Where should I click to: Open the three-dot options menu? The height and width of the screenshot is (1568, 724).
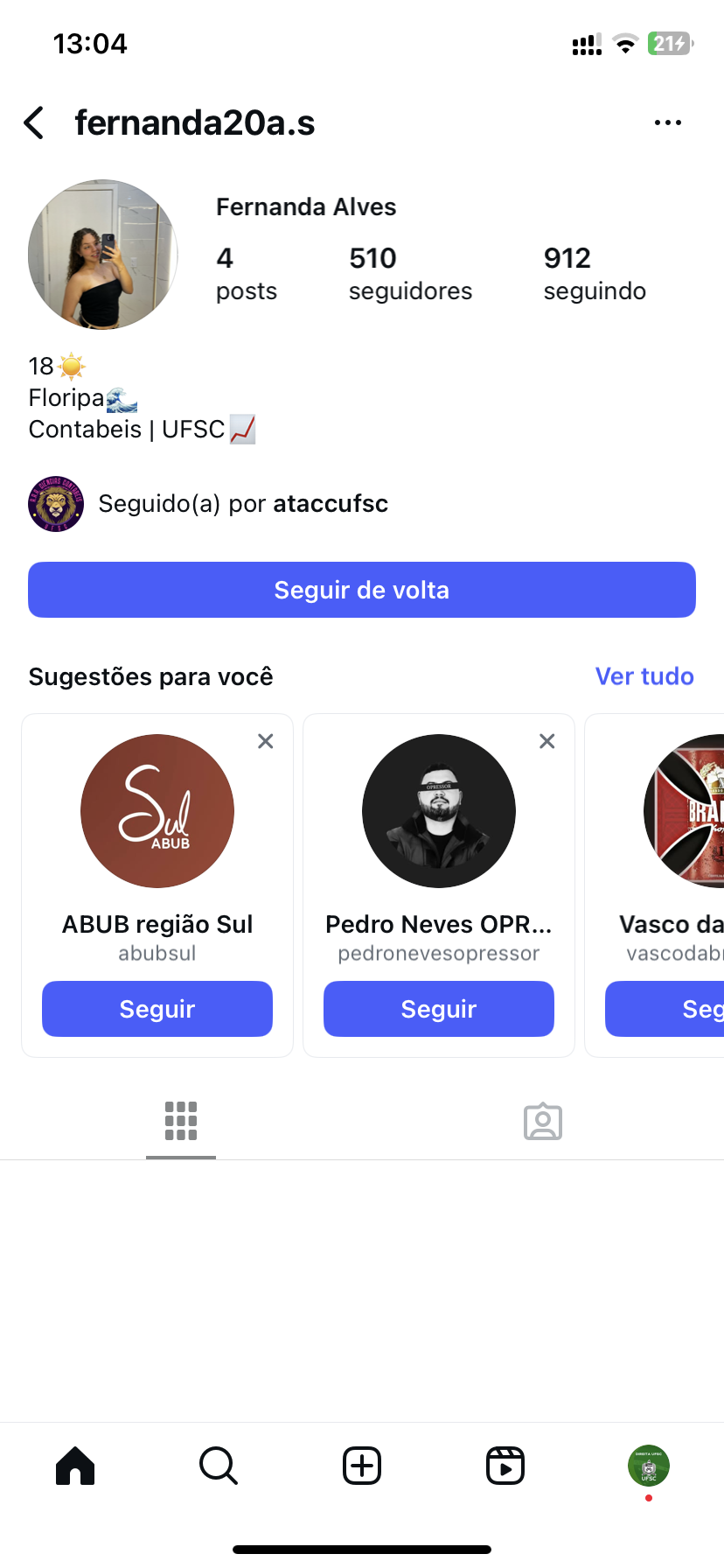click(x=667, y=123)
